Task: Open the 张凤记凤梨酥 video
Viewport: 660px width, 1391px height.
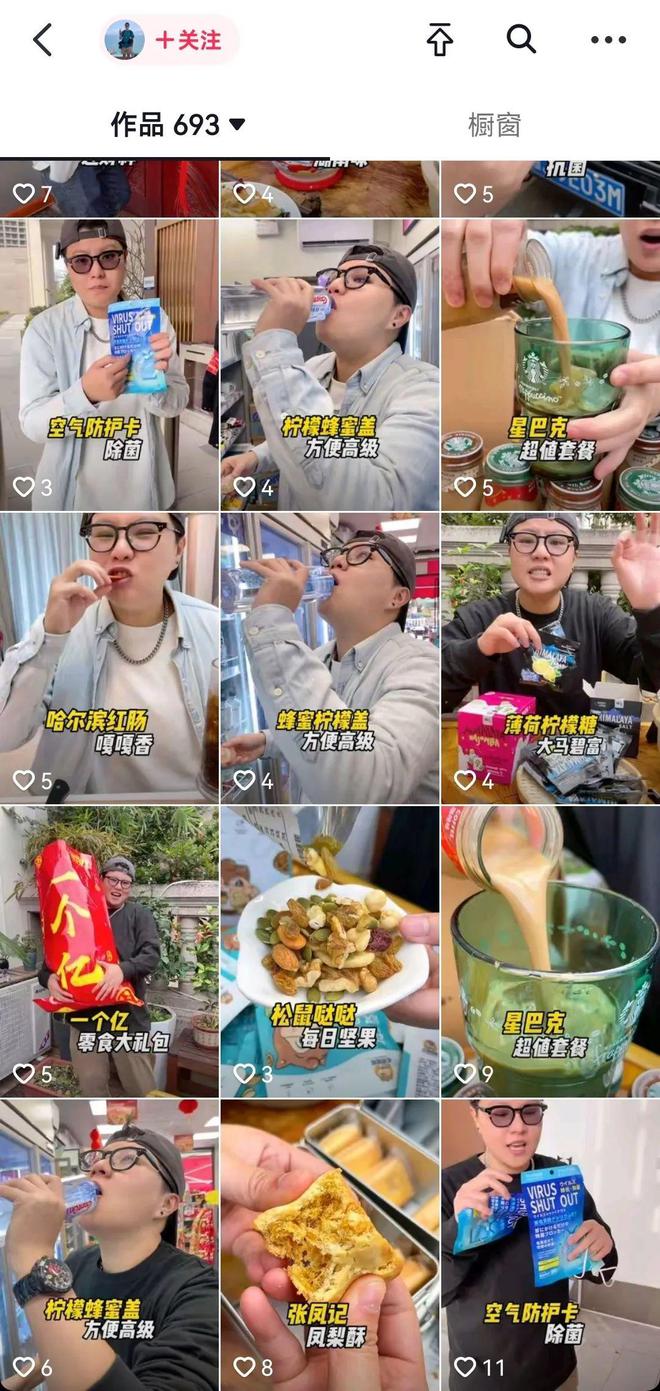Action: [329, 1244]
